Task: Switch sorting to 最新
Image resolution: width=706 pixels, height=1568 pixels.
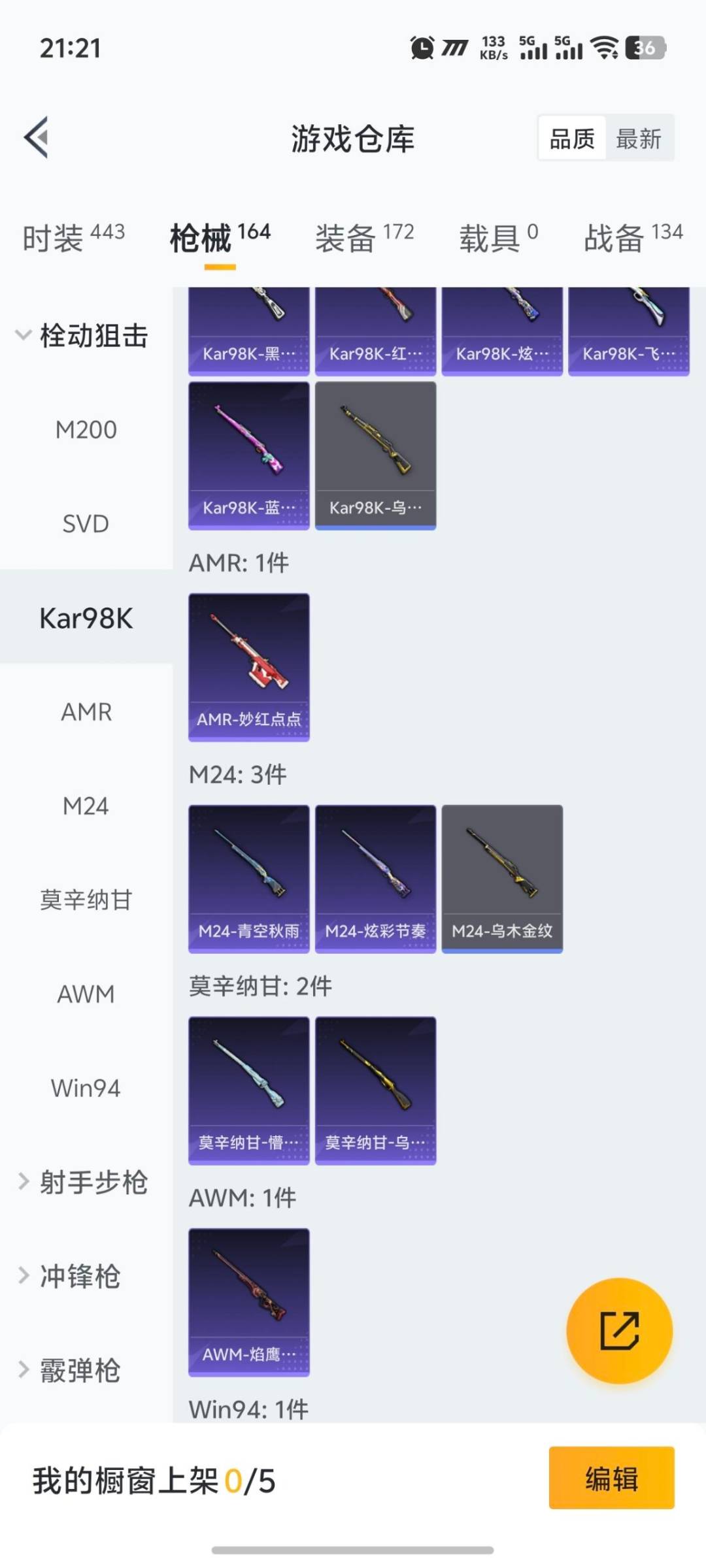Action: 640,138
